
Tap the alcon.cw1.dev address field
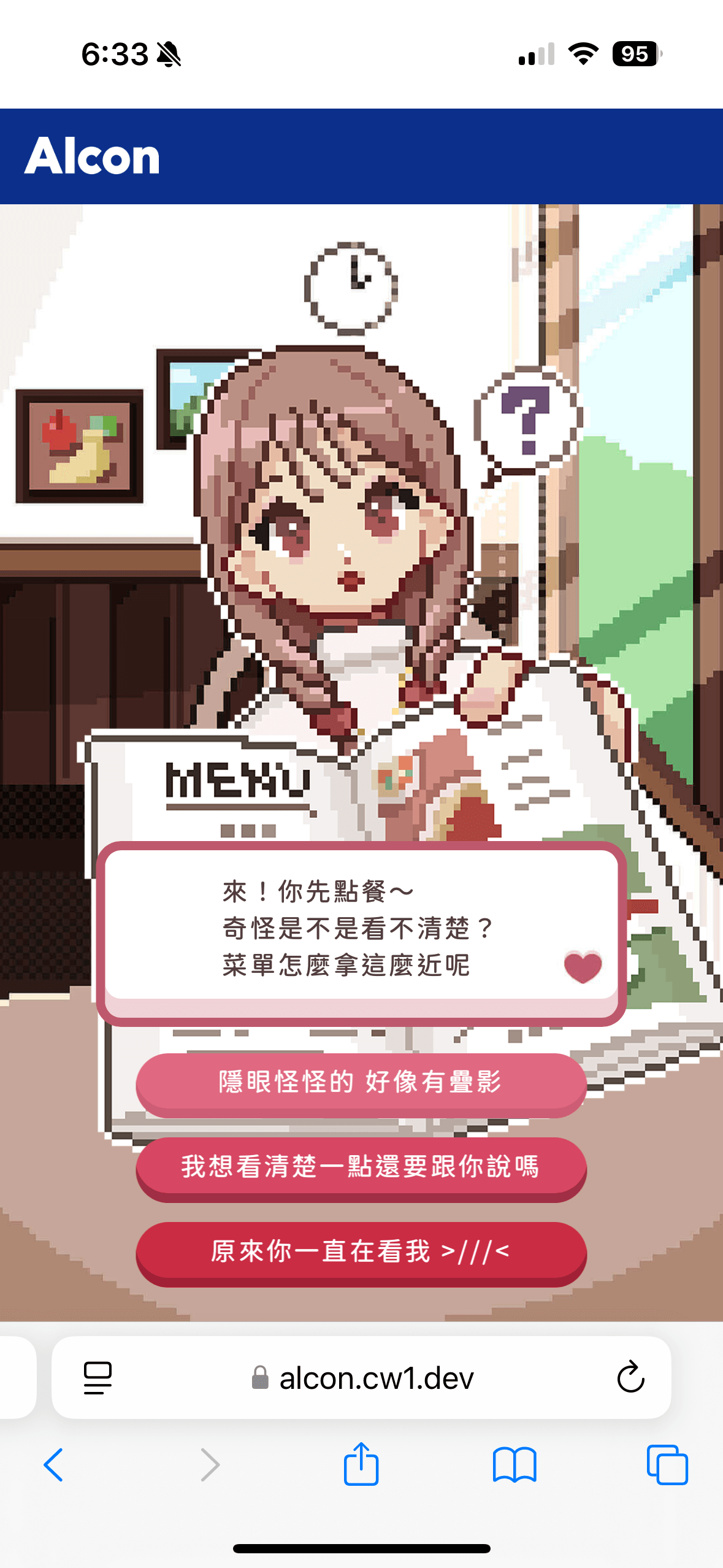coord(361,1378)
